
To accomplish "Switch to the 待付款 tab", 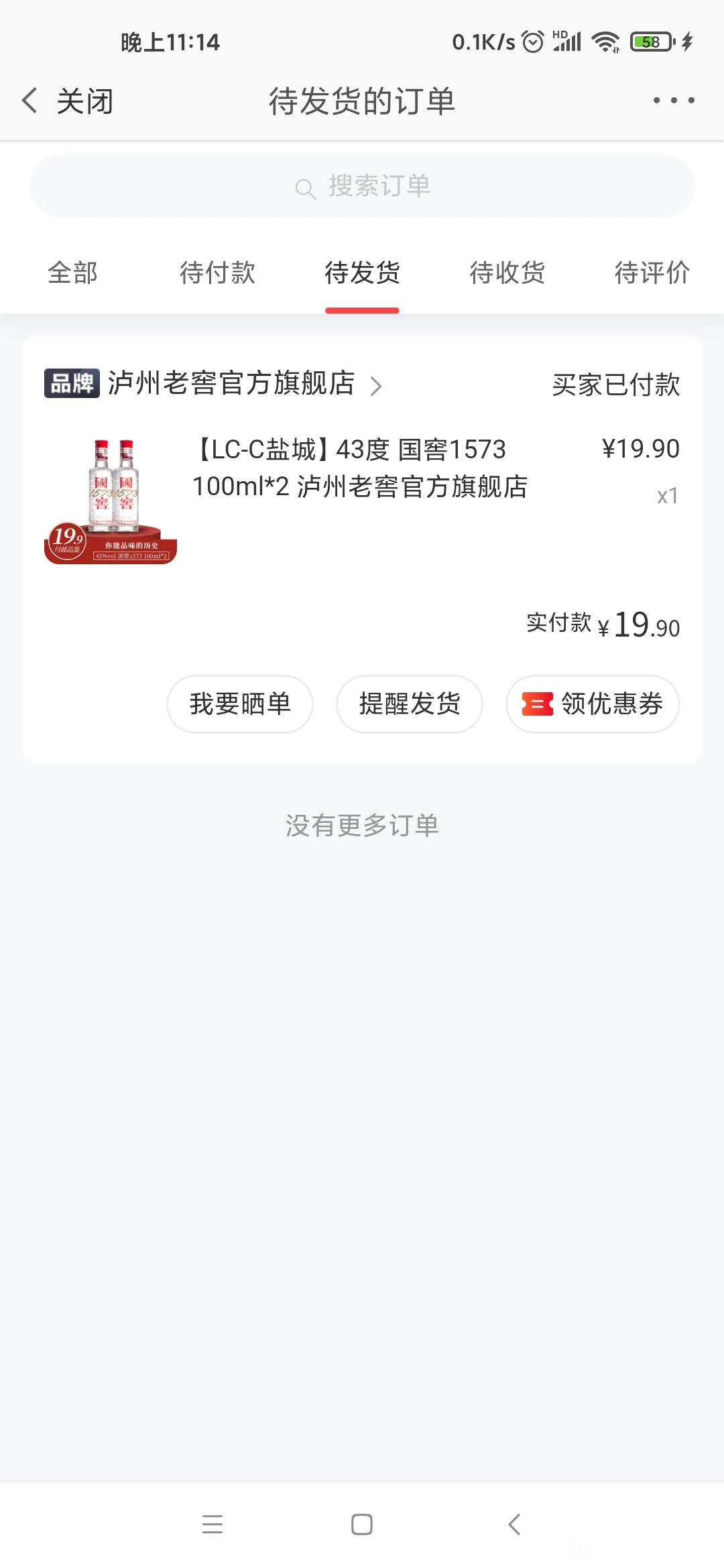I will [217, 273].
